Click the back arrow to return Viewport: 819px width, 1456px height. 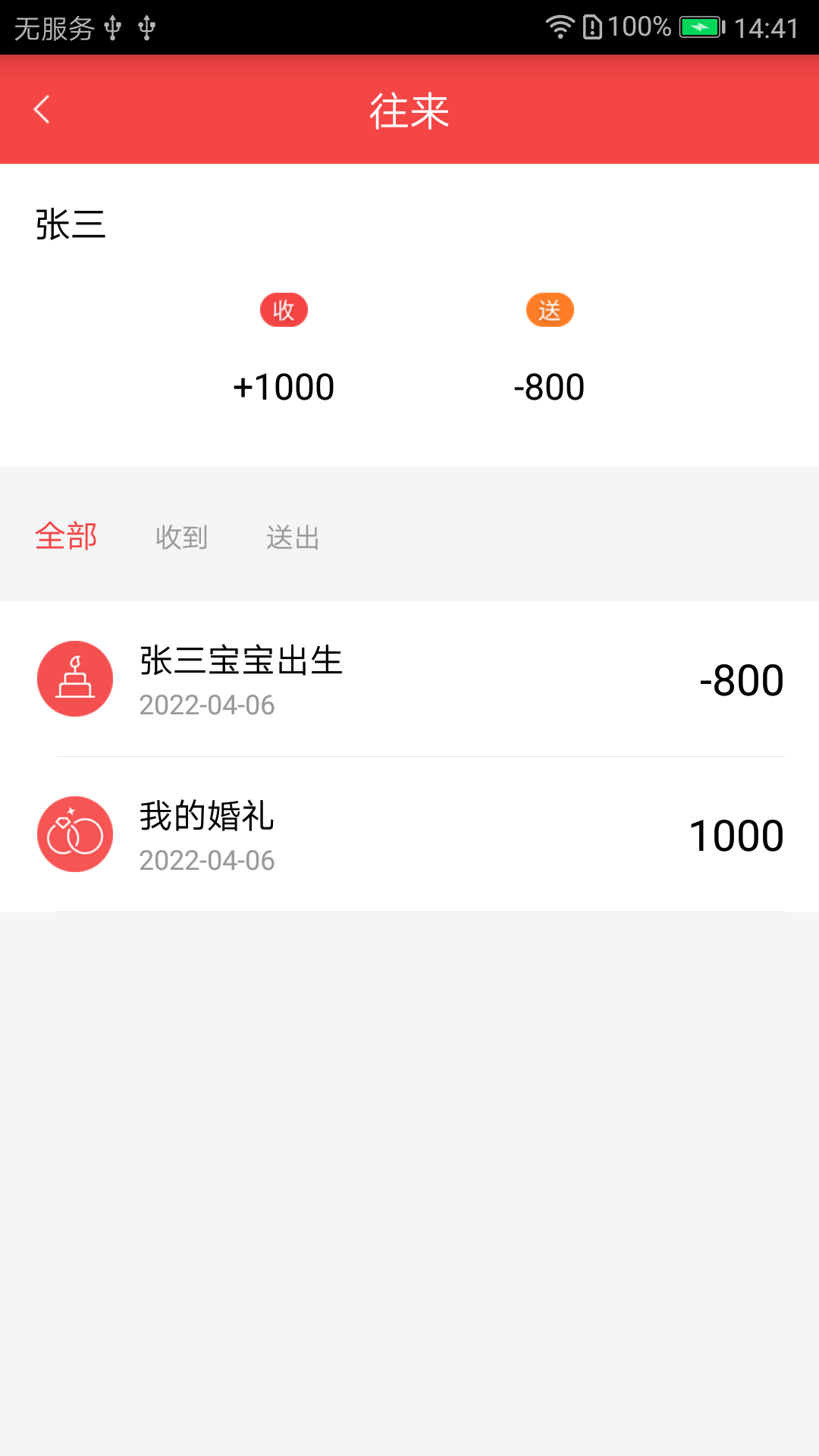42,110
